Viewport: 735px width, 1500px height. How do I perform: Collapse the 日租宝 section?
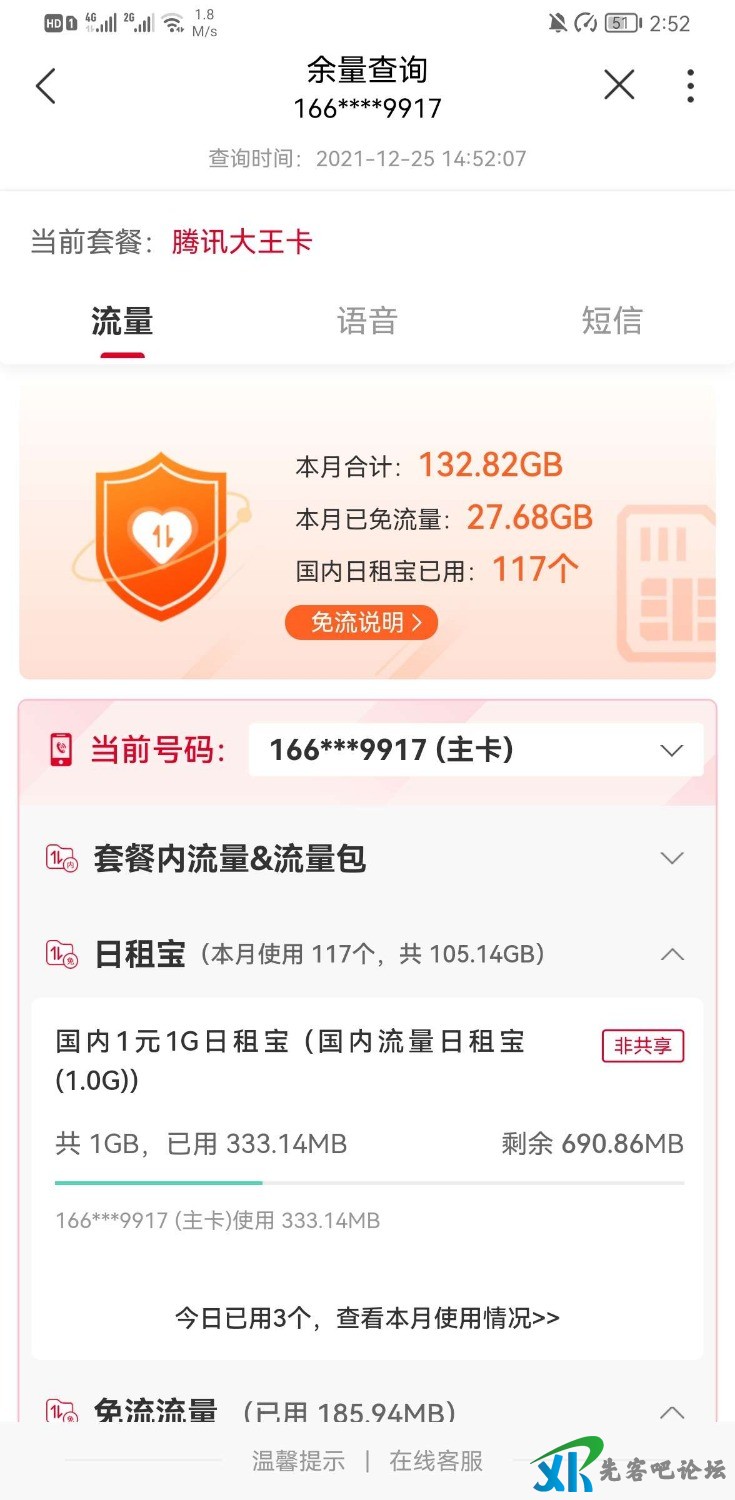click(671, 954)
